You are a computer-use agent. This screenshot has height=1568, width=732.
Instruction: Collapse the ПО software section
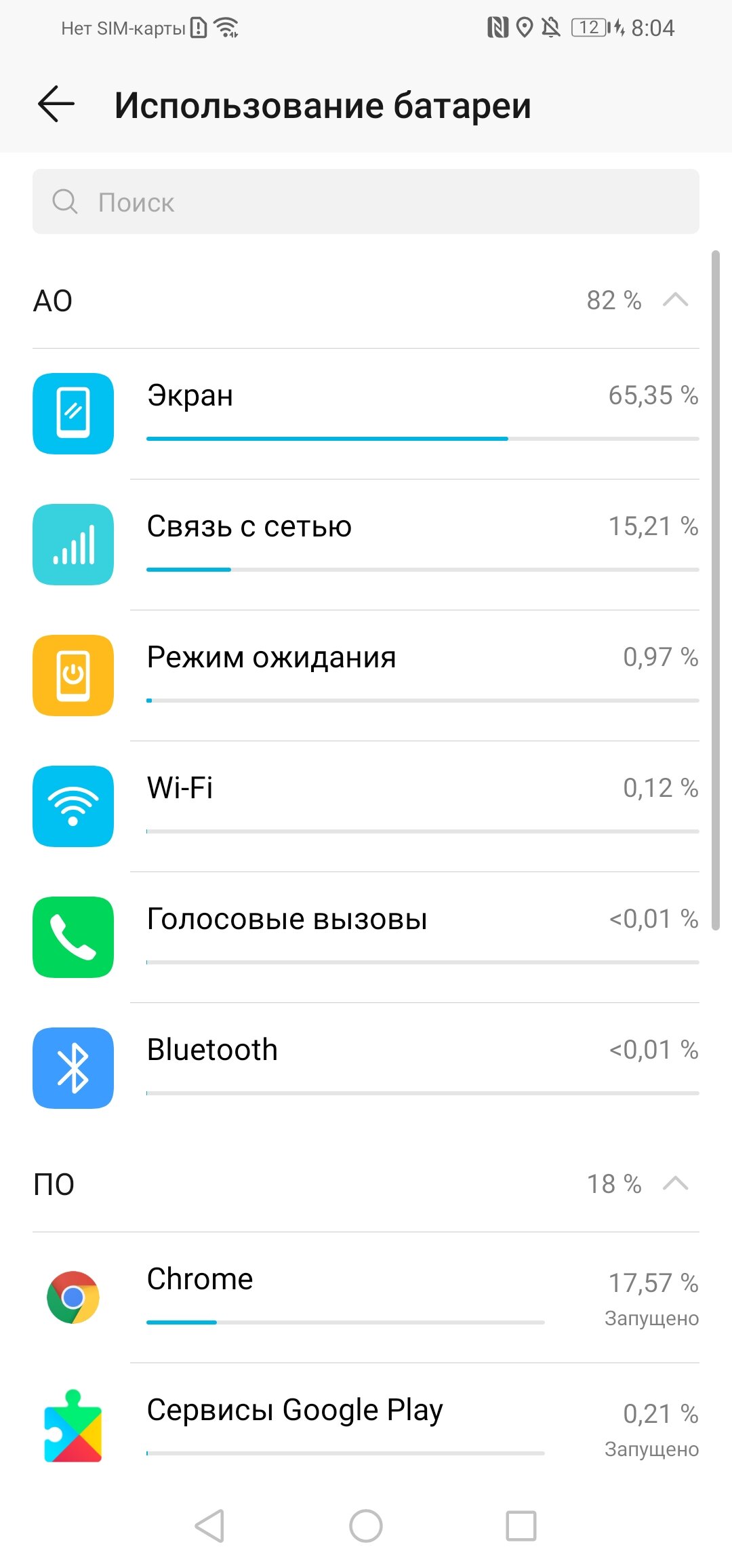pyautogui.click(x=675, y=1183)
